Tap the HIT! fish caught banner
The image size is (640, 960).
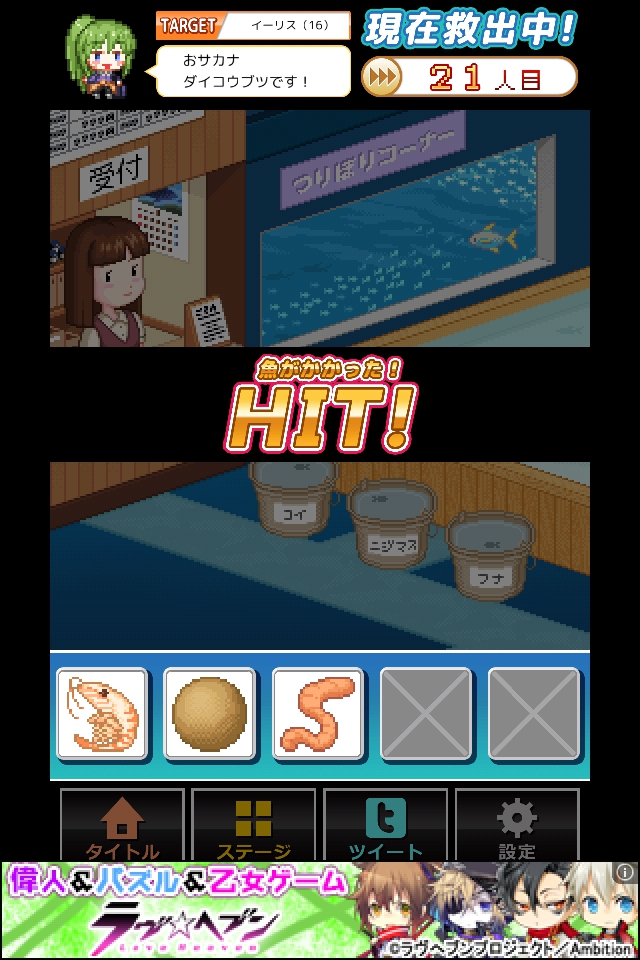pyautogui.click(x=319, y=408)
